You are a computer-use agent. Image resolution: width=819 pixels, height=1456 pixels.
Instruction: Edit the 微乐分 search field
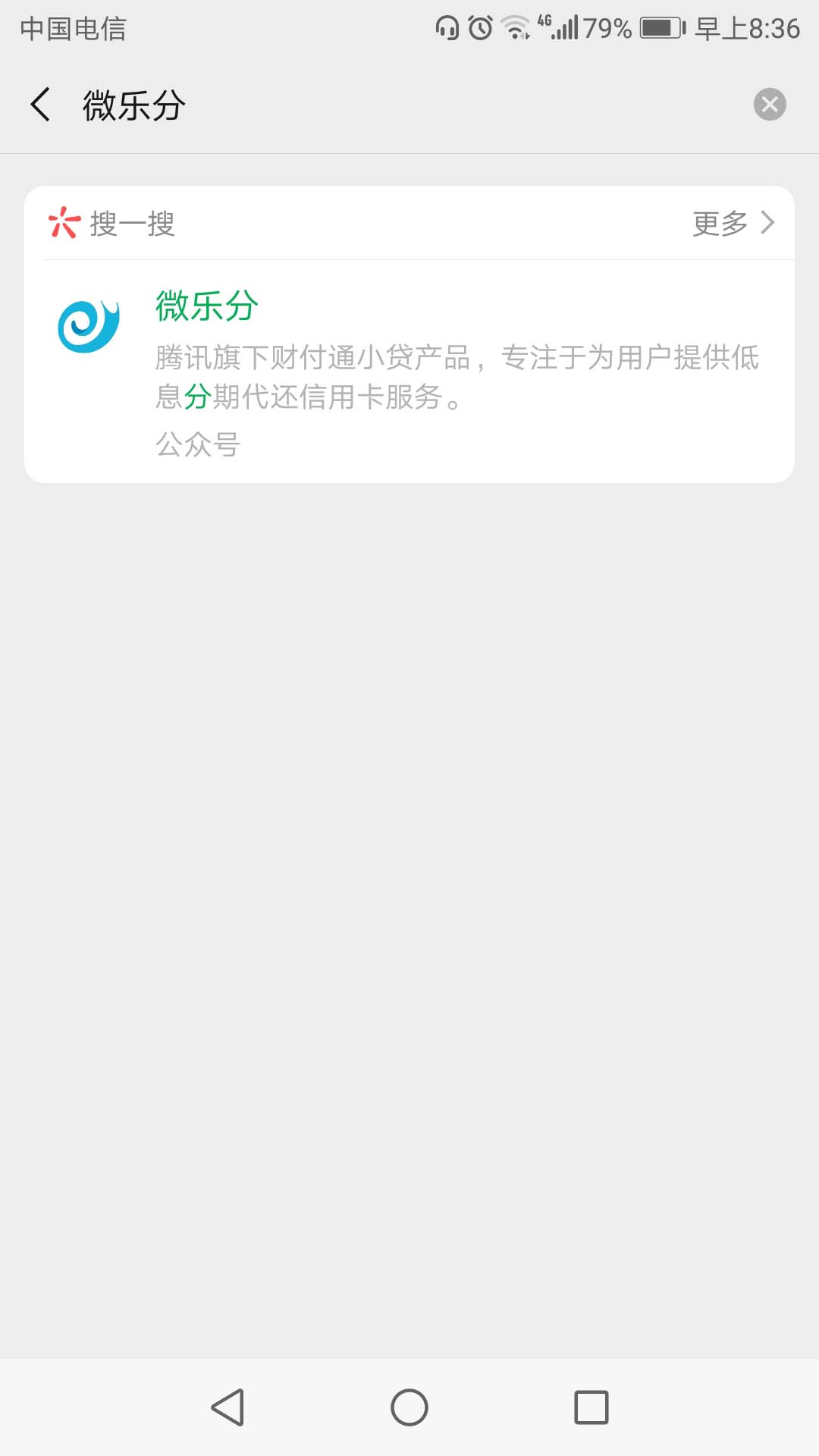379,105
